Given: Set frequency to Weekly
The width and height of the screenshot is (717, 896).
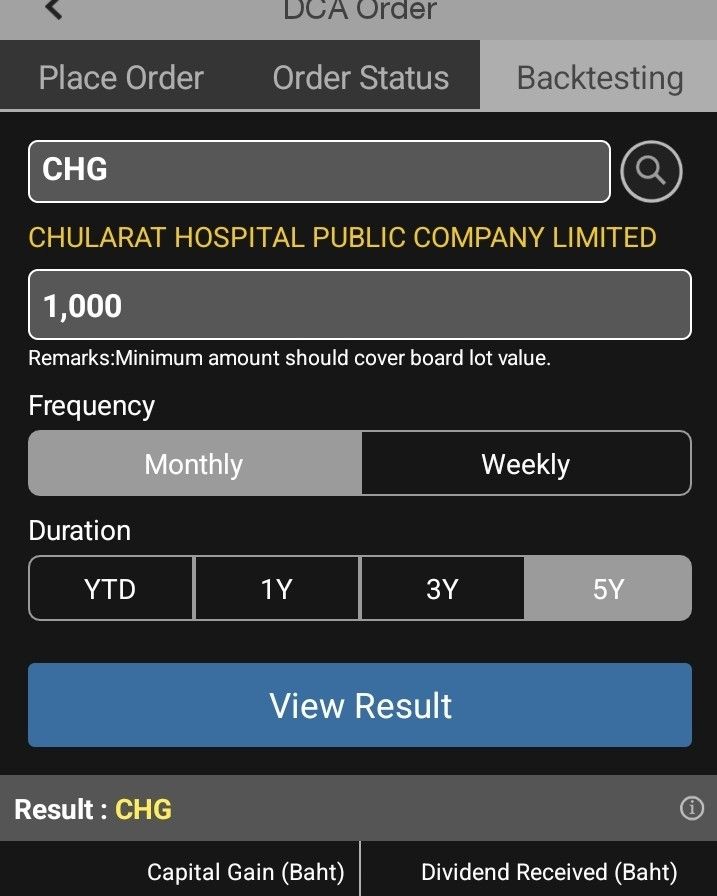Looking at the screenshot, I should (x=525, y=464).
